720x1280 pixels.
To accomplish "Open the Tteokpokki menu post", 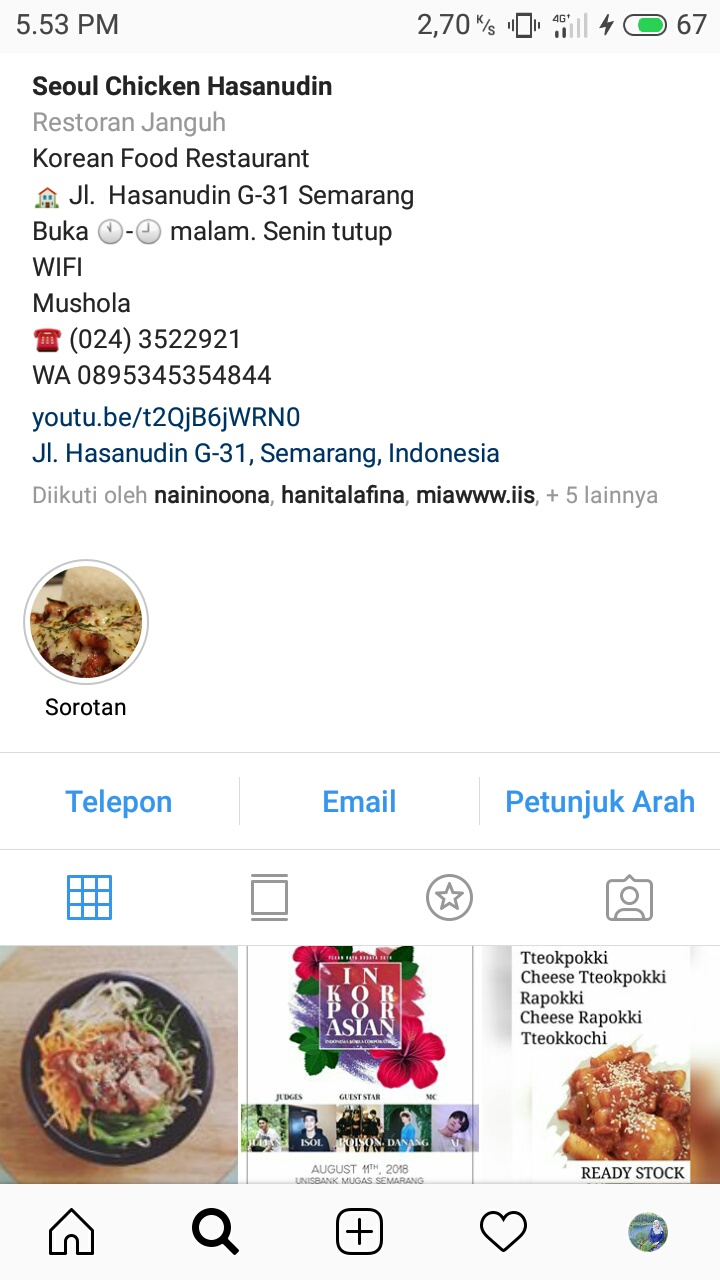I will (601, 1065).
